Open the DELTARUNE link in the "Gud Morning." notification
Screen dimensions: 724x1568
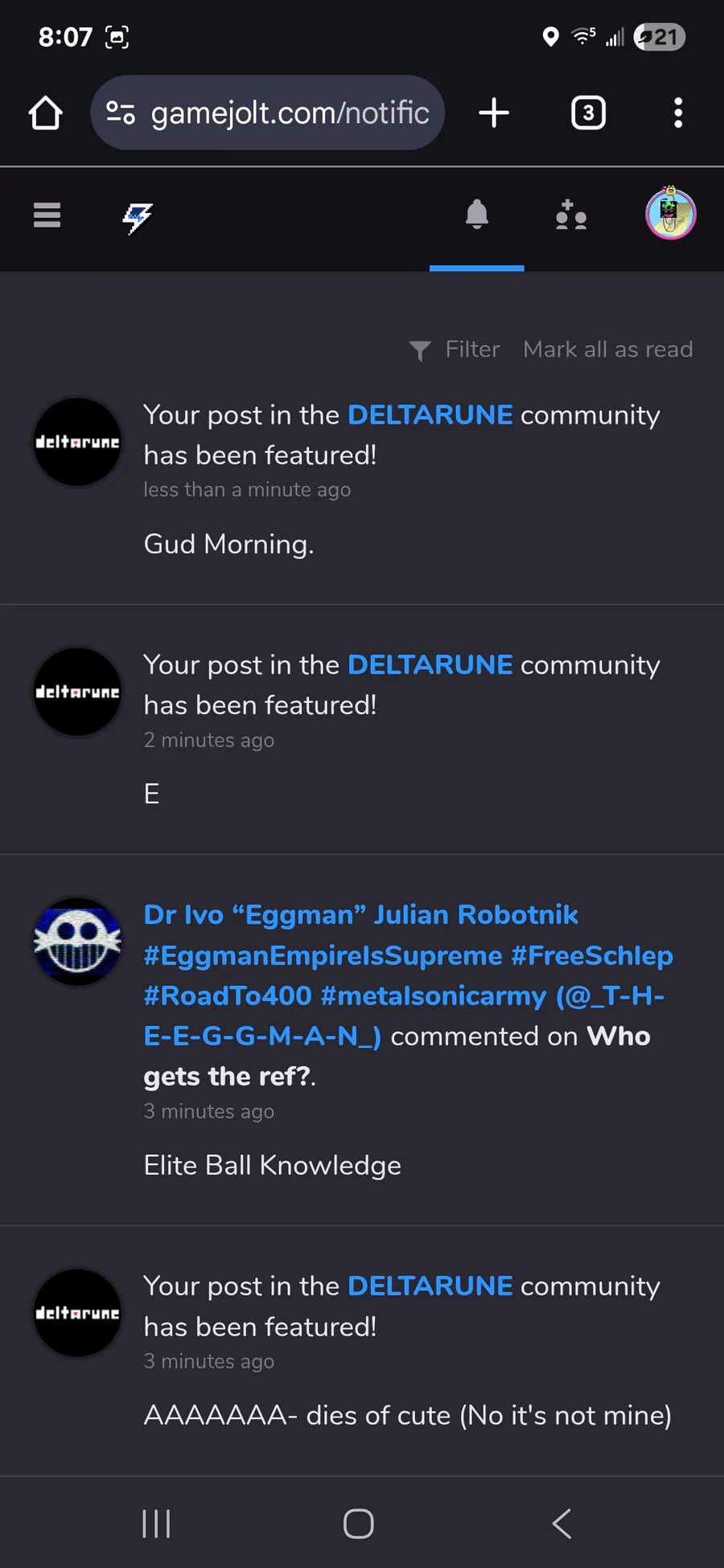tap(430, 415)
